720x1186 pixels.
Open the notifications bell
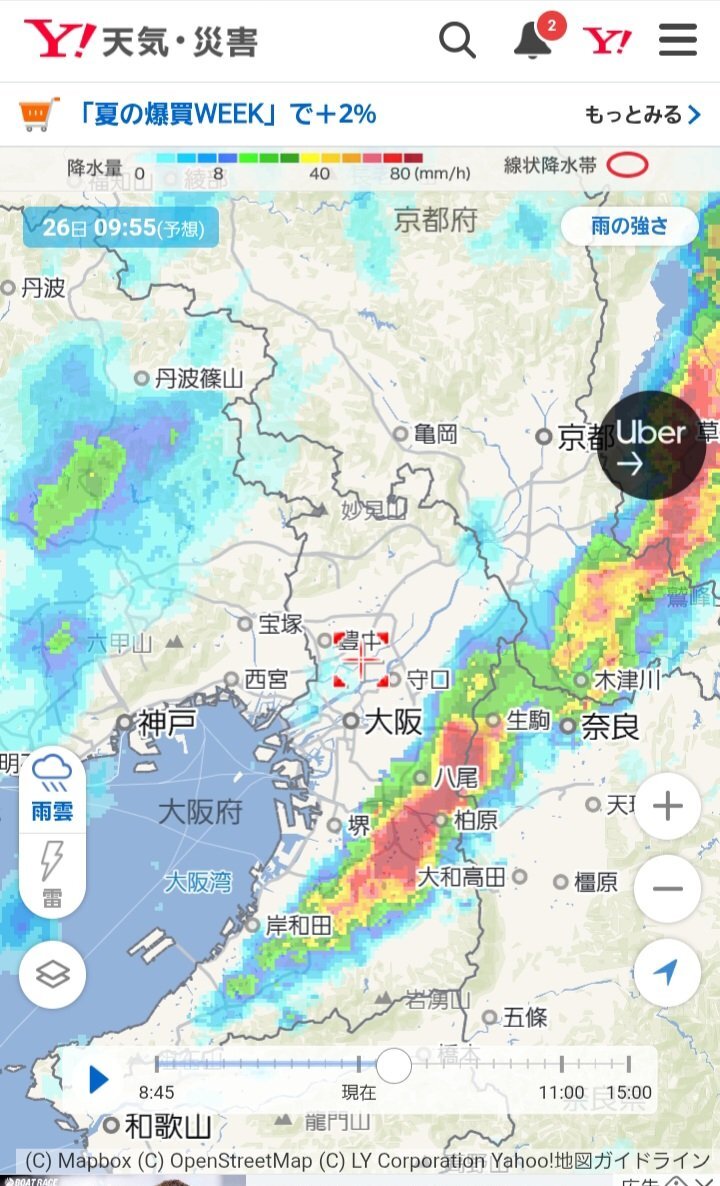537,38
